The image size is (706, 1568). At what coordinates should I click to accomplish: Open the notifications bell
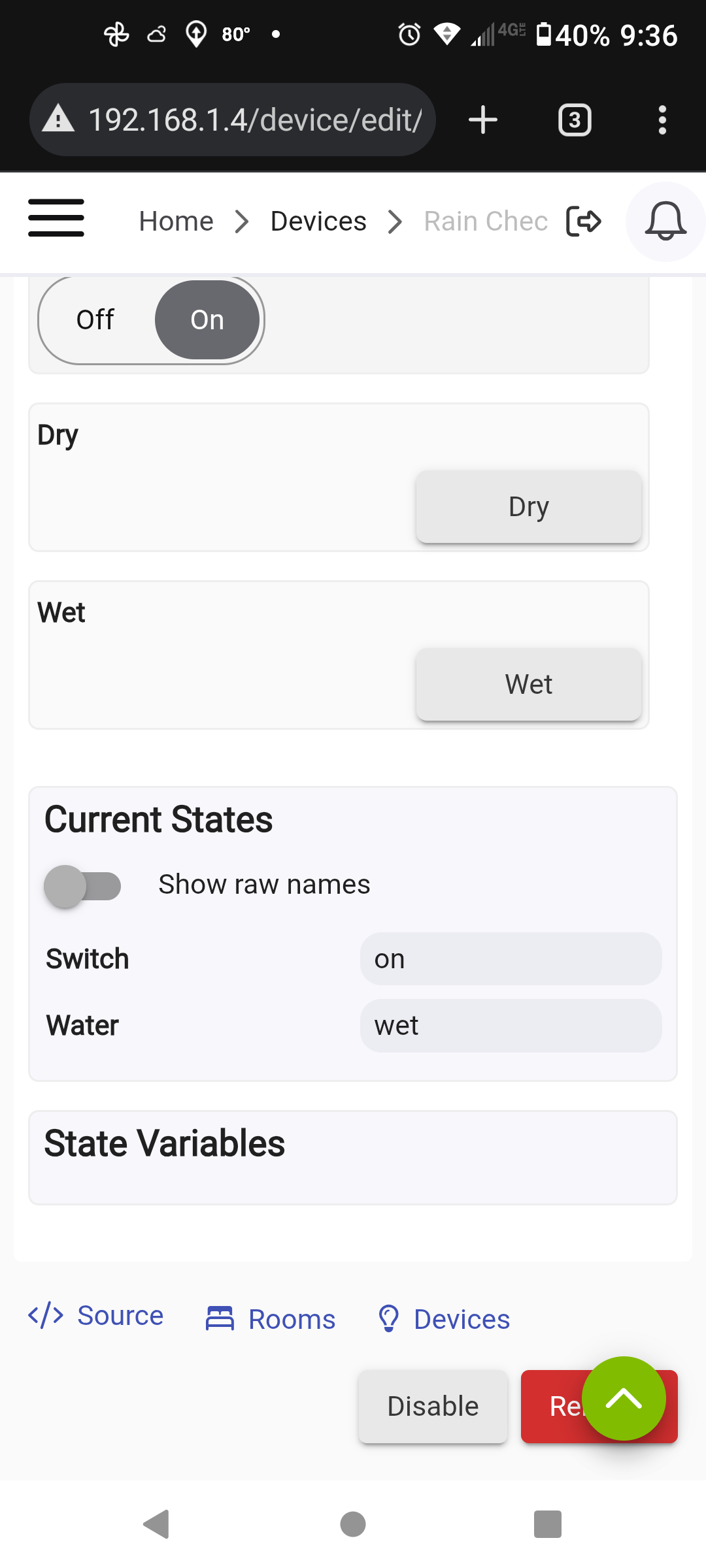pos(665,221)
